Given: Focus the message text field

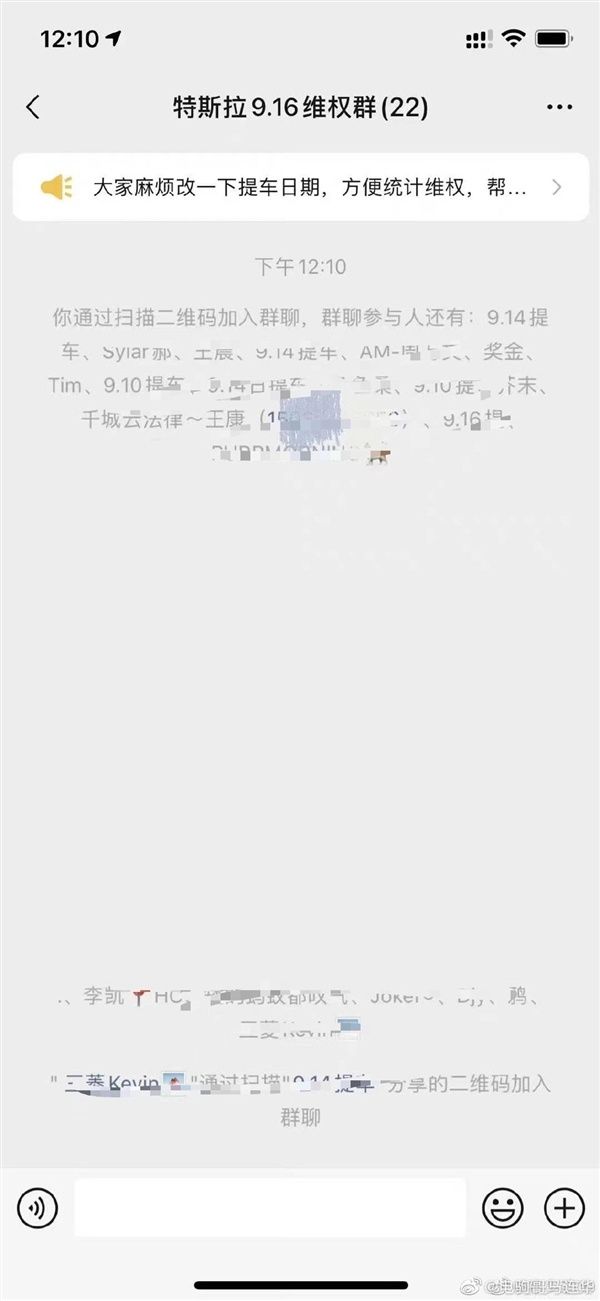Looking at the screenshot, I should (270, 1208).
